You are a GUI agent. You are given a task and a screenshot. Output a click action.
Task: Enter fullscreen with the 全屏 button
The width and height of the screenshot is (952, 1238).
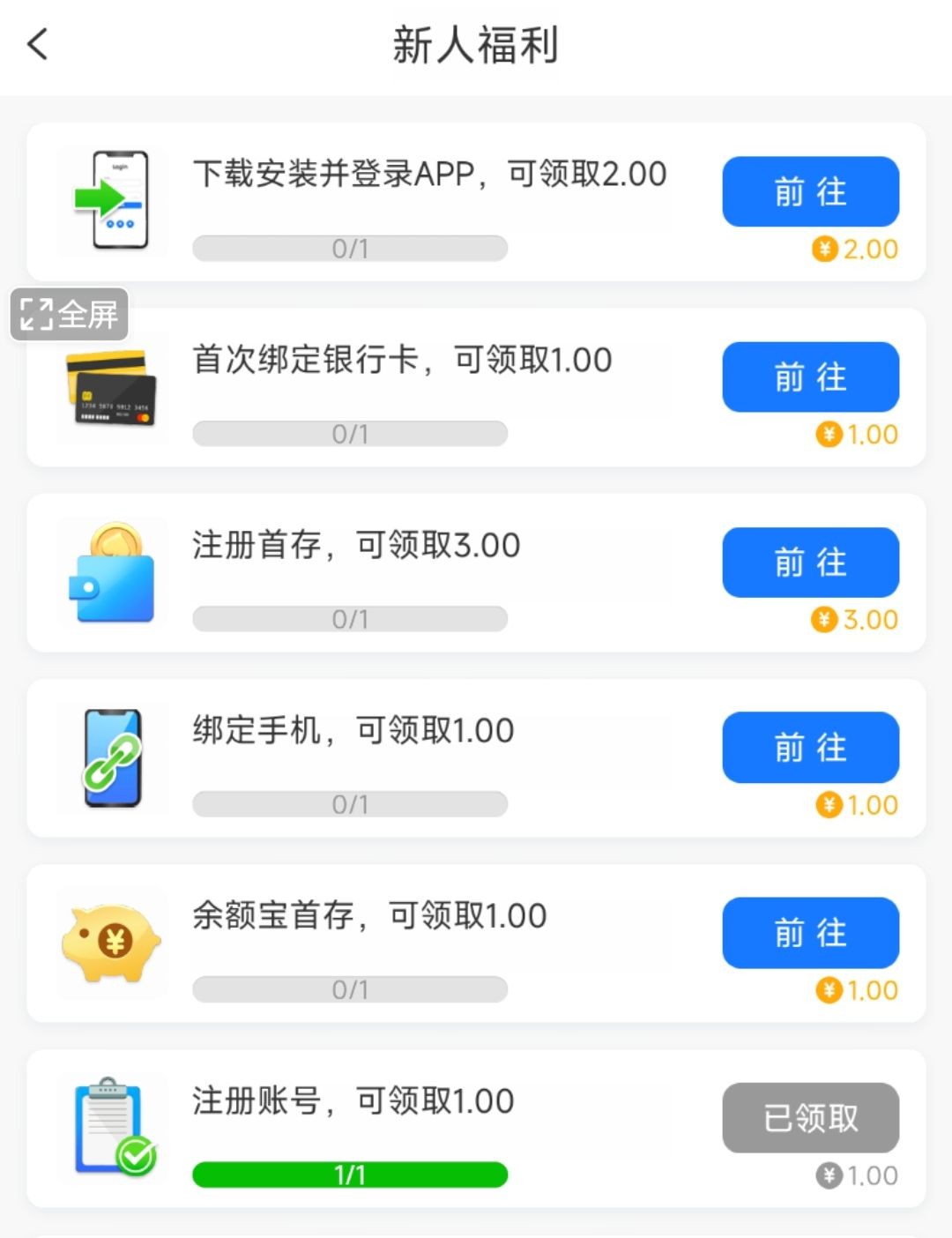click(x=70, y=314)
